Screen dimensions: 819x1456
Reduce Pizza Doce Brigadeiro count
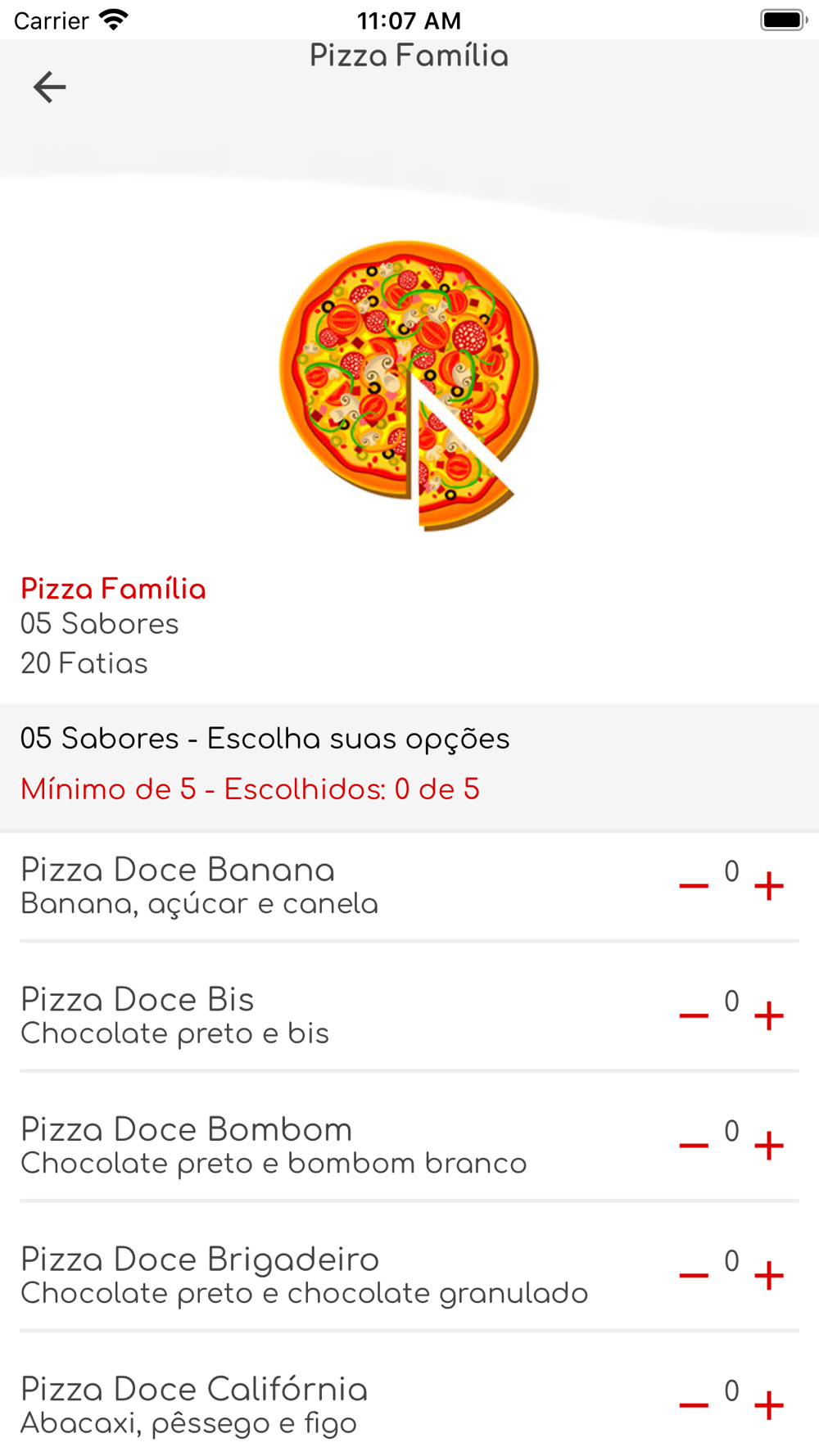point(694,1275)
